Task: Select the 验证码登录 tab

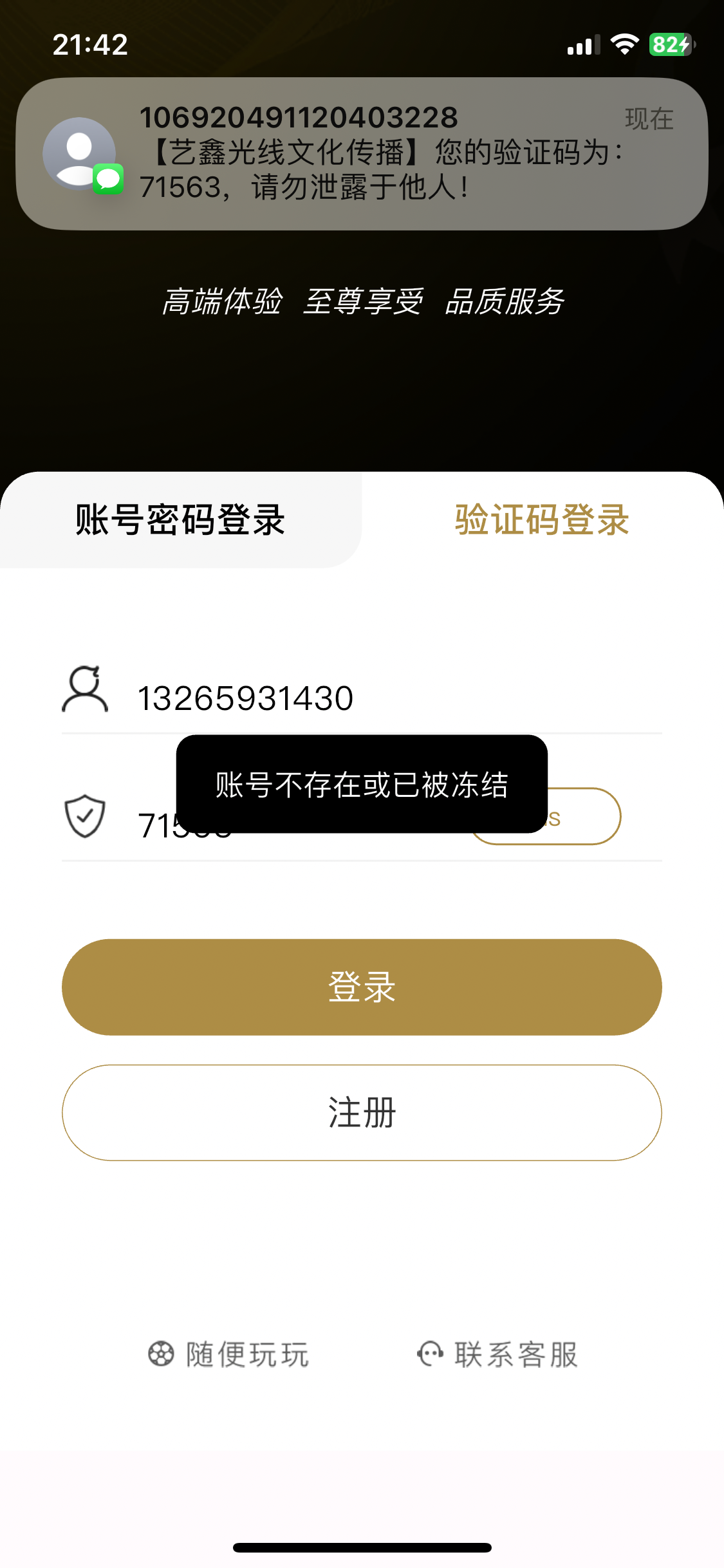Action: tap(542, 520)
